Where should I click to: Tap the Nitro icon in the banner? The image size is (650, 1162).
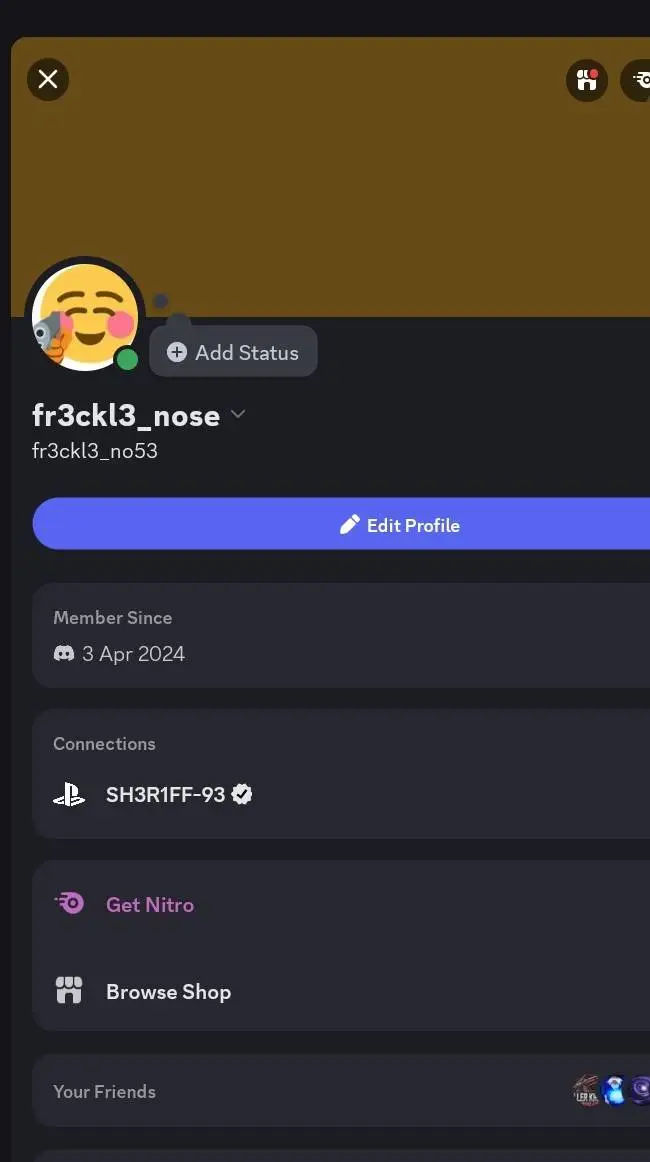click(x=638, y=80)
